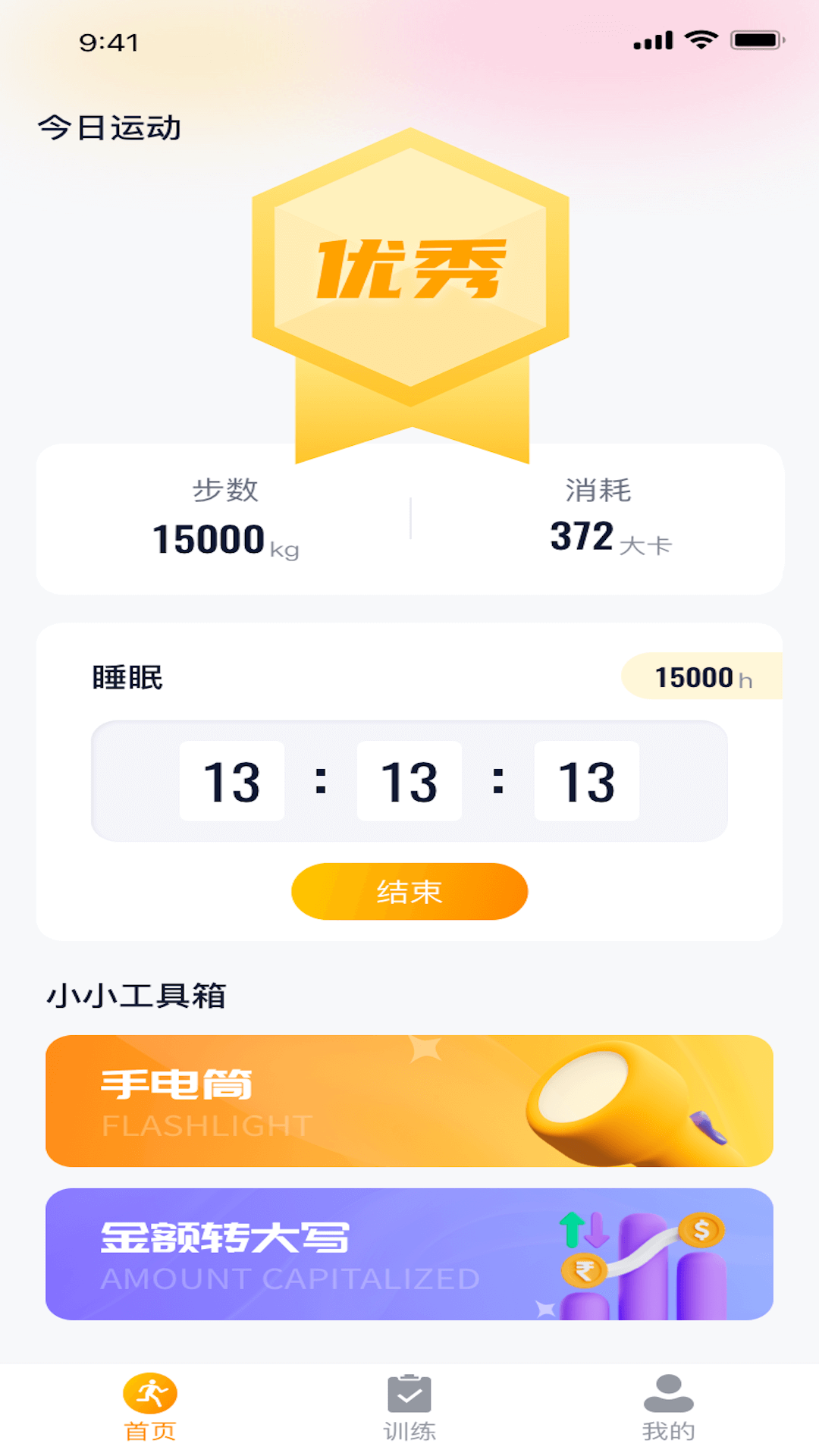
Task: Tap the flashlight image in the 手电筒 banner
Action: tap(622, 1100)
